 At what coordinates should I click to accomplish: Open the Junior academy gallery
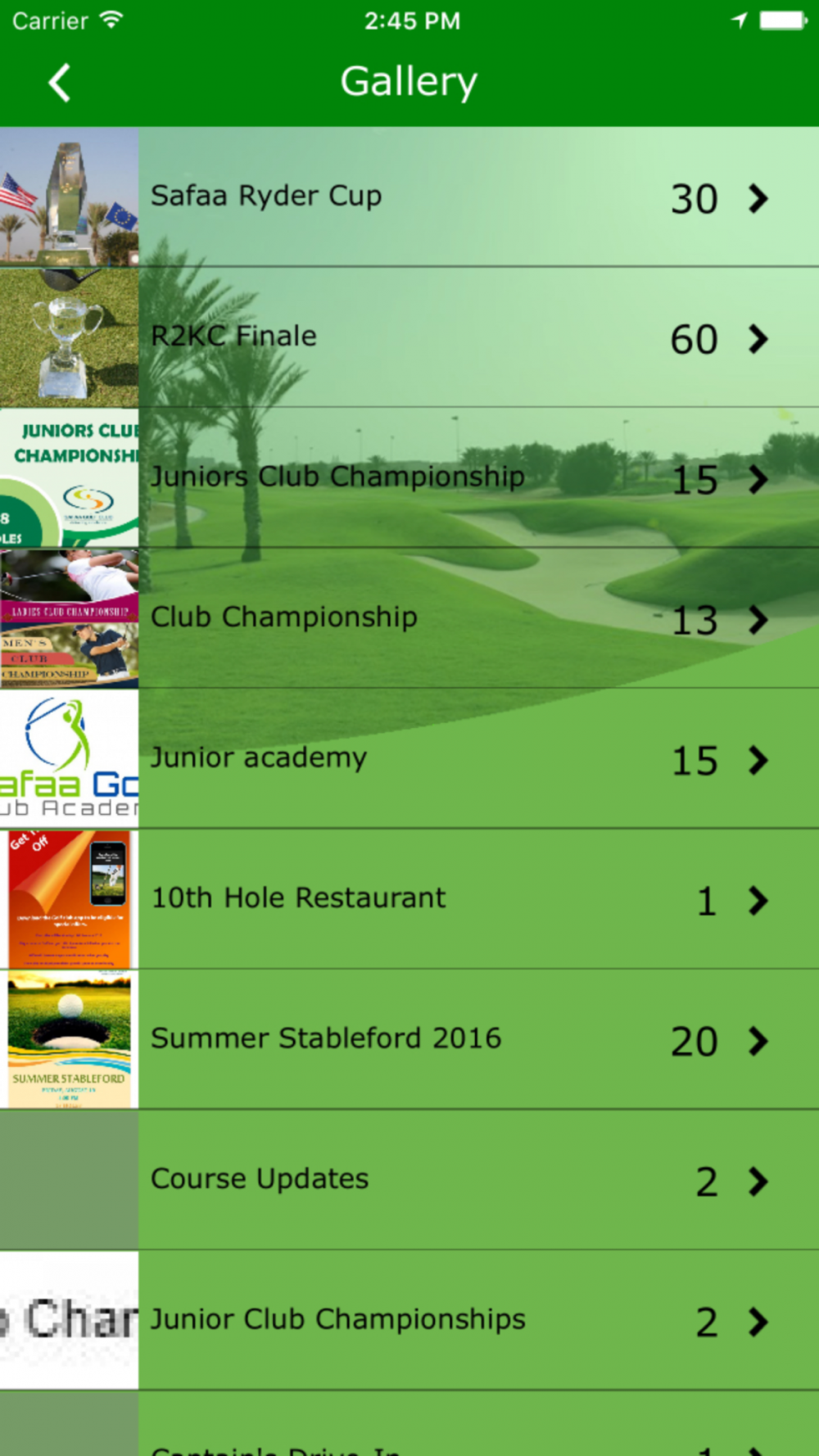[409, 758]
